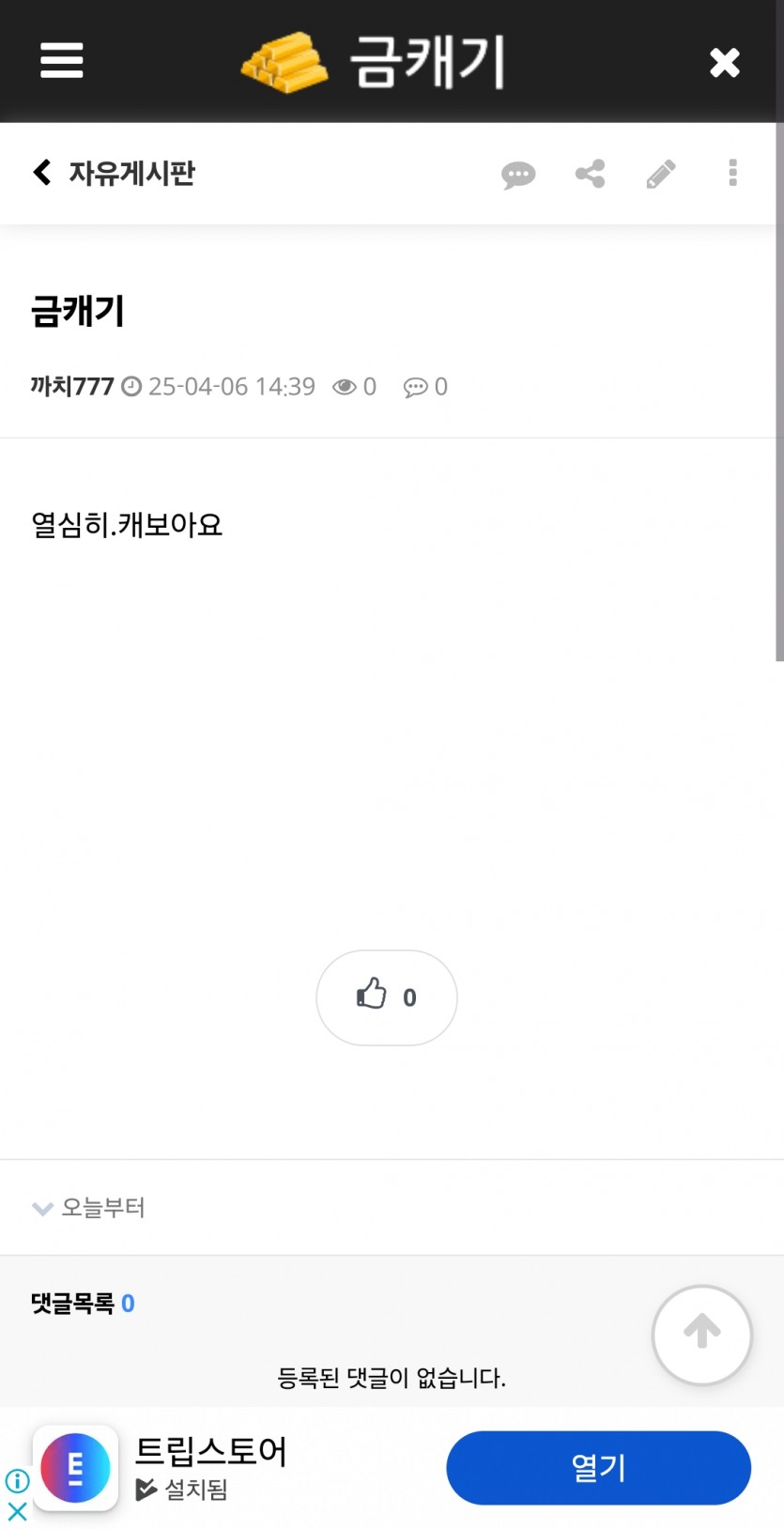
Task: Close the page with the X icon
Action: coord(724,62)
